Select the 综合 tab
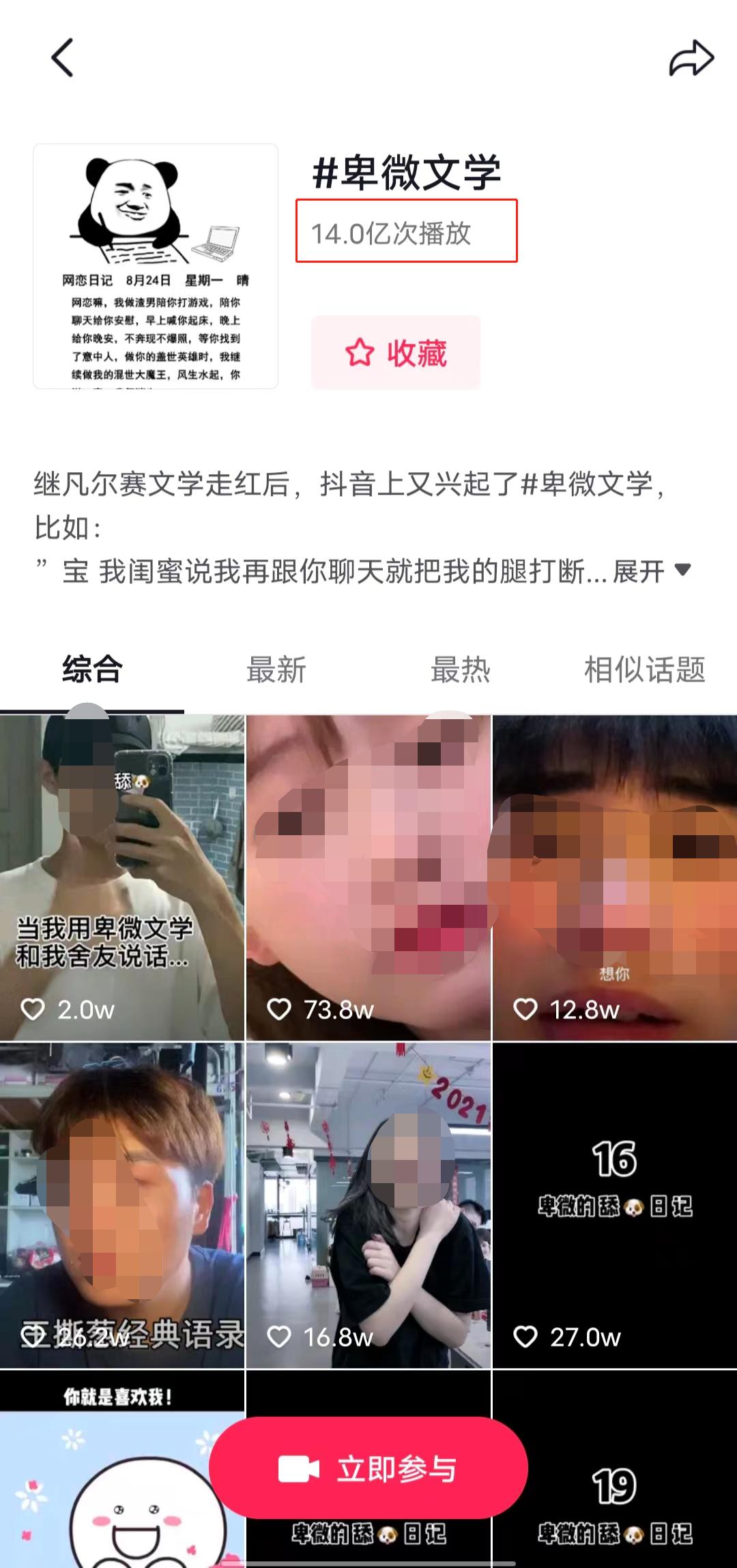This screenshot has height=1568, width=737. click(x=92, y=669)
